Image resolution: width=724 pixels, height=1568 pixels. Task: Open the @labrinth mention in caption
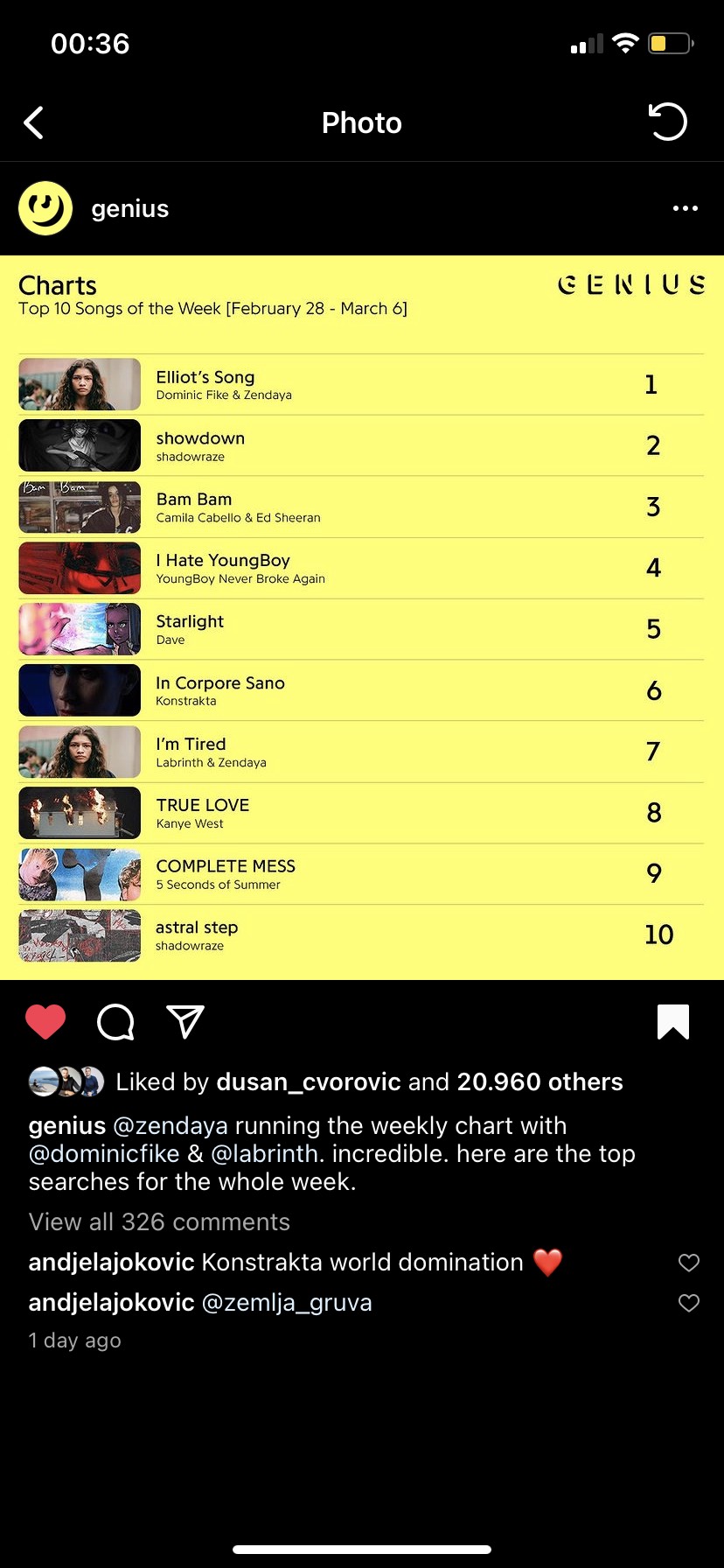[266, 1154]
